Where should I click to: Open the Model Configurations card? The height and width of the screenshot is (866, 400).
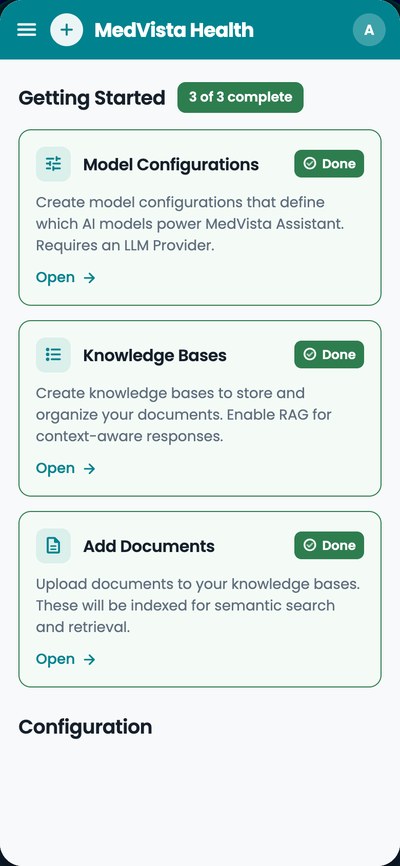[200, 218]
